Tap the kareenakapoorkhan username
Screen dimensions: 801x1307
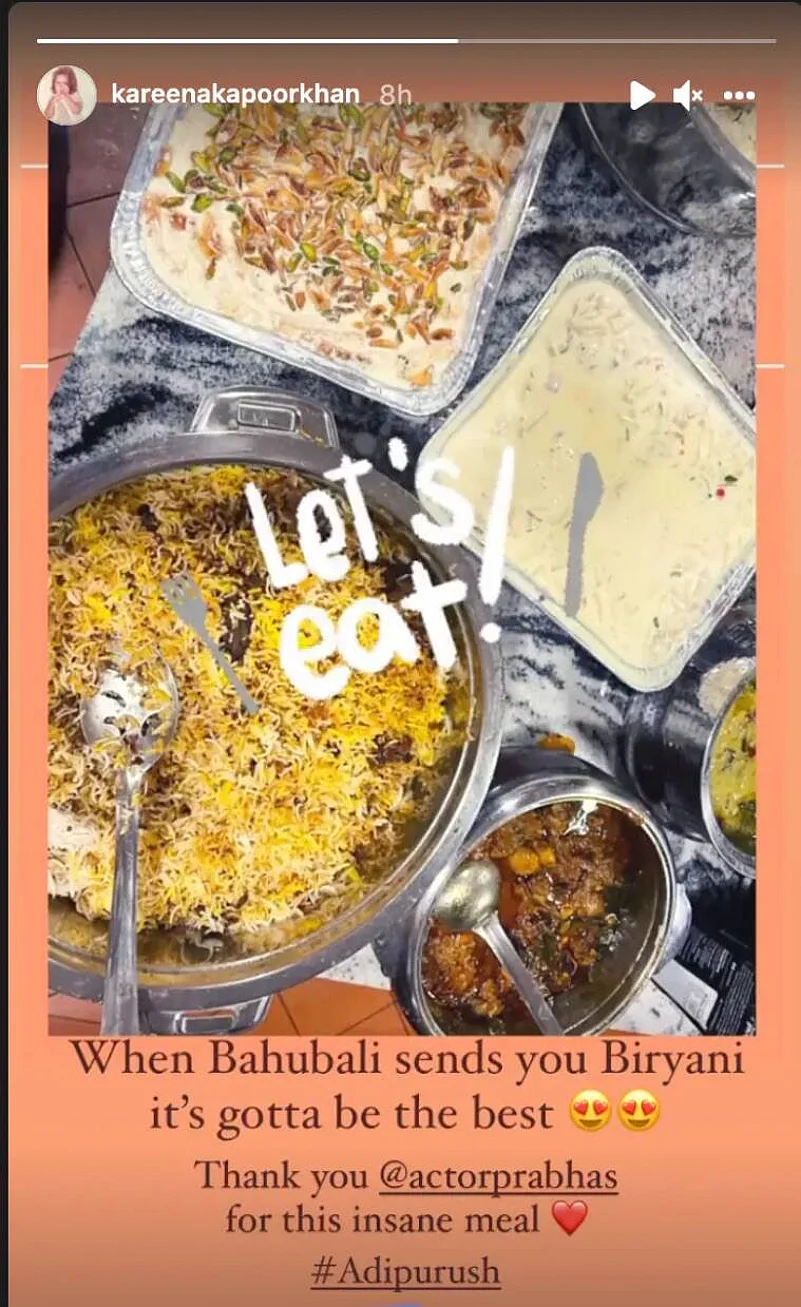235,95
